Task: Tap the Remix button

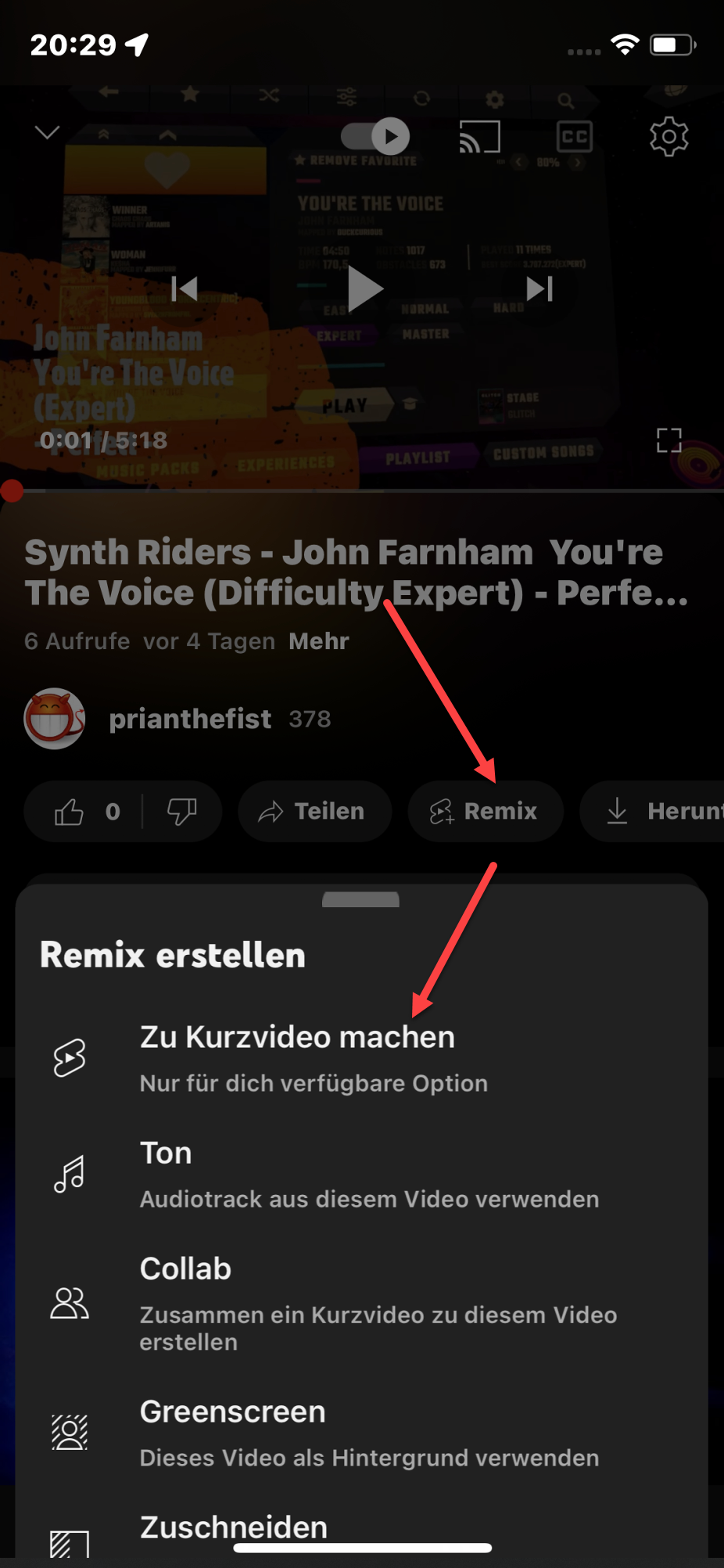Action: point(485,812)
